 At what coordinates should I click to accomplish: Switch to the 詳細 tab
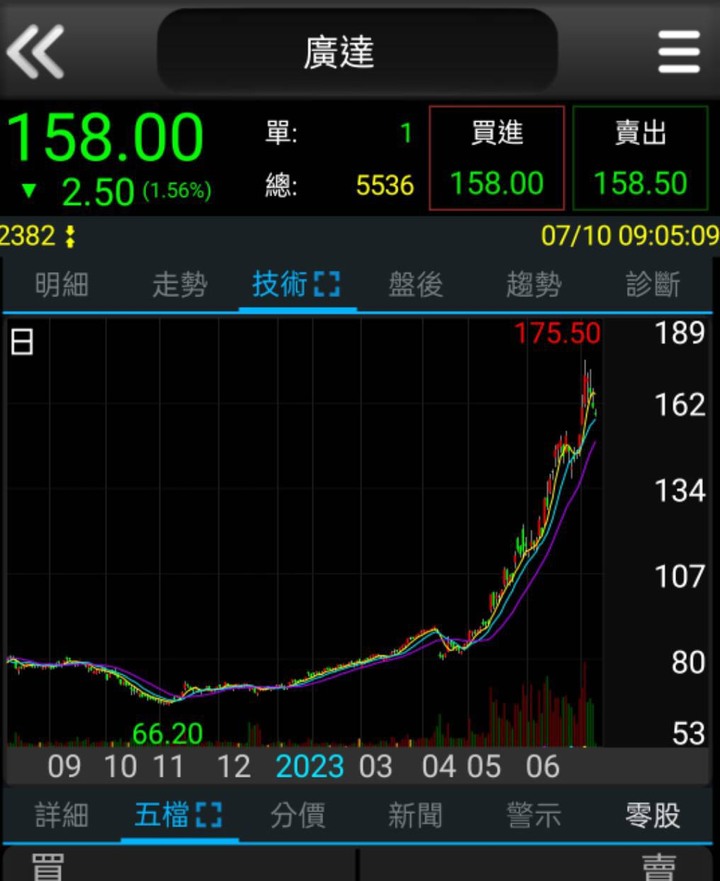(x=62, y=815)
